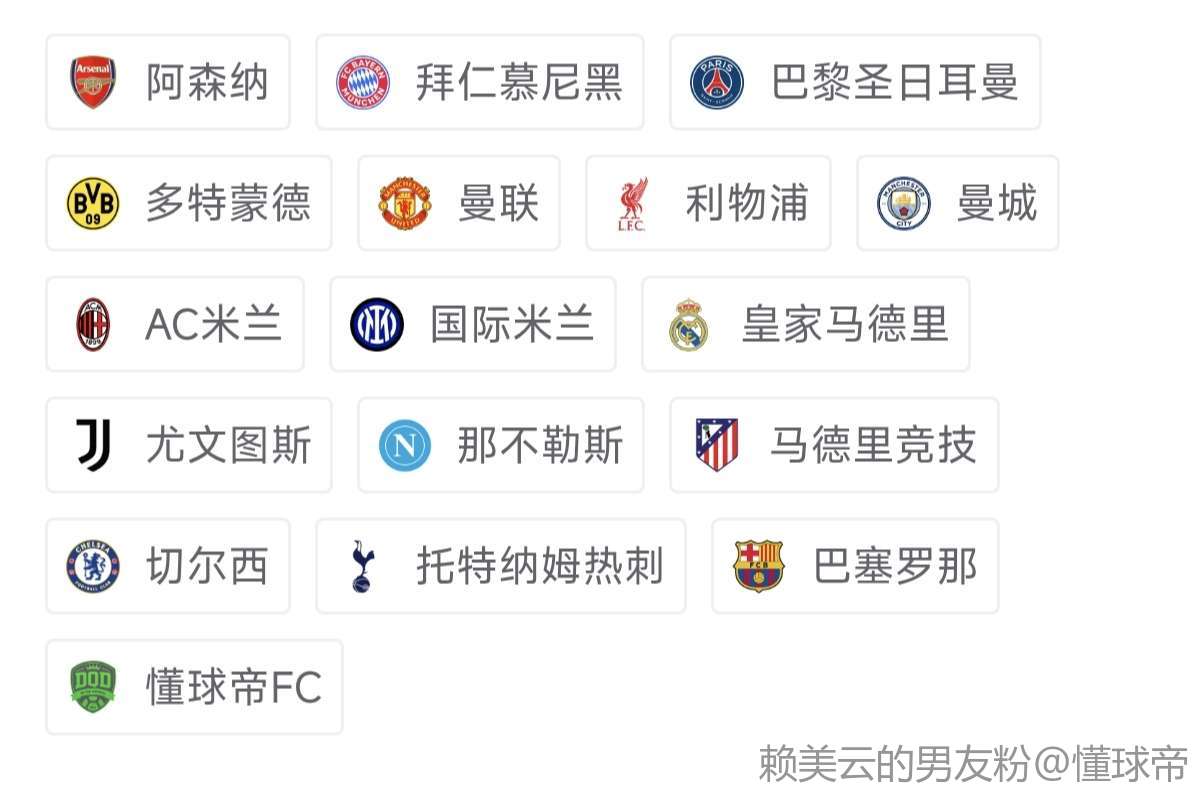Image resolution: width=1200 pixels, height=797 pixels.
Task: Select the 曼城 chip
Action: (958, 203)
